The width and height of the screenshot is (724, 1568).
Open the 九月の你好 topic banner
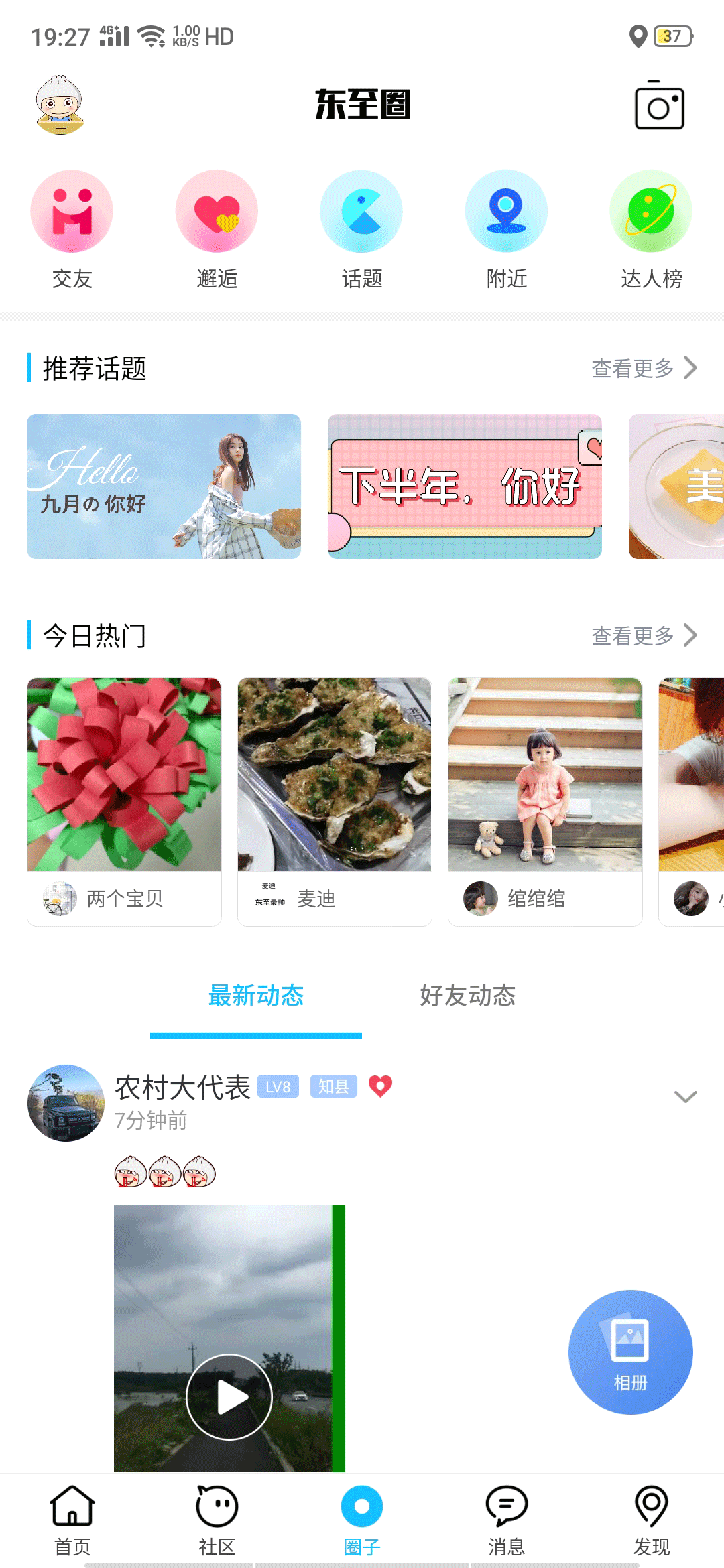click(164, 486)
